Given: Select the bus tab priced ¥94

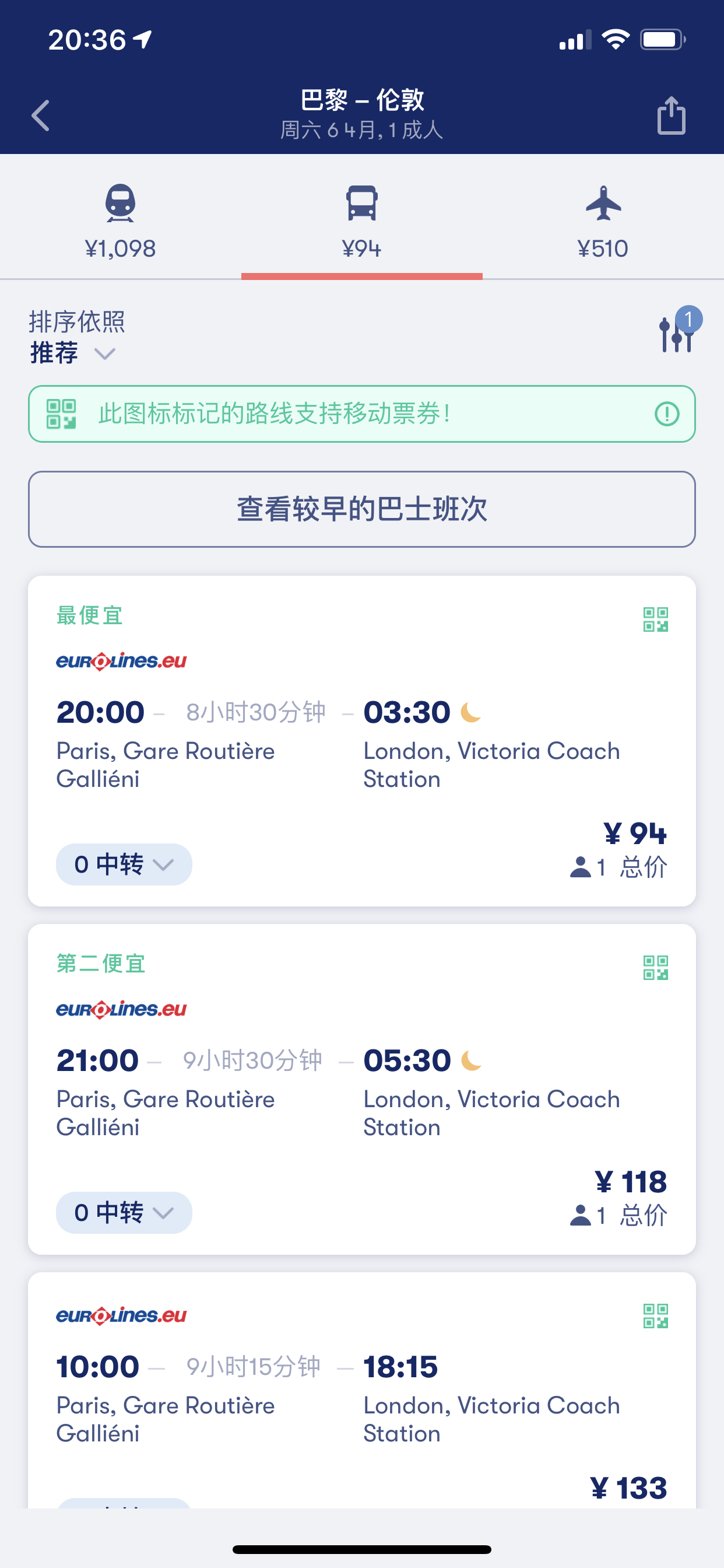Looking at the screenshot, I should [x=361, y=220].
